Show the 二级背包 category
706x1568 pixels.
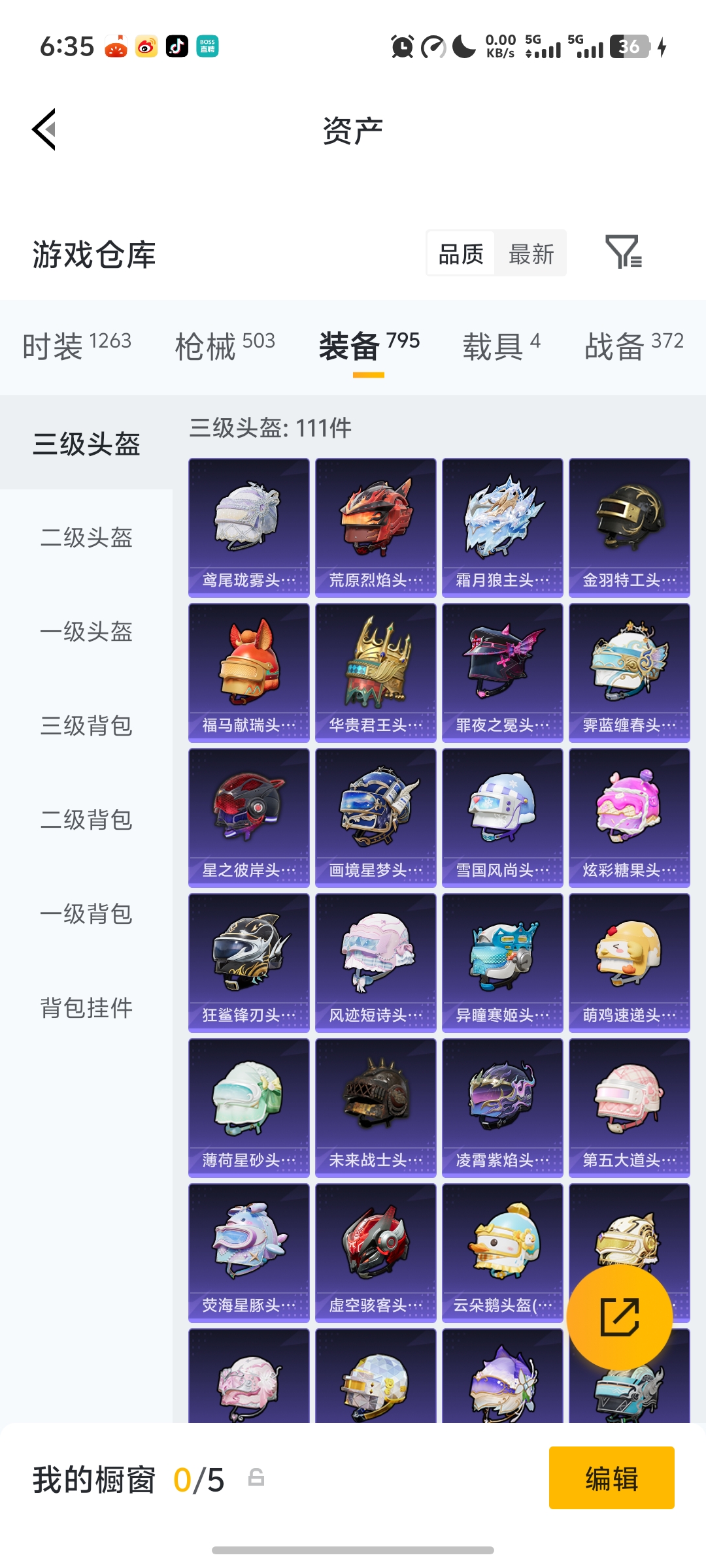[86, 820]
